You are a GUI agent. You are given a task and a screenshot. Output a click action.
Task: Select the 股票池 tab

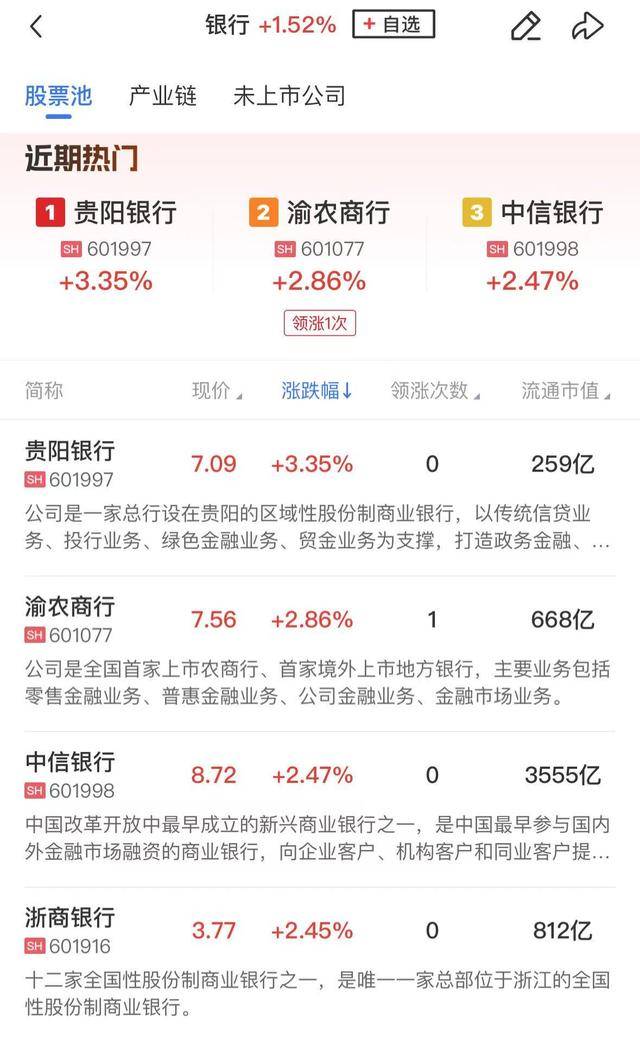pos(58,96)
